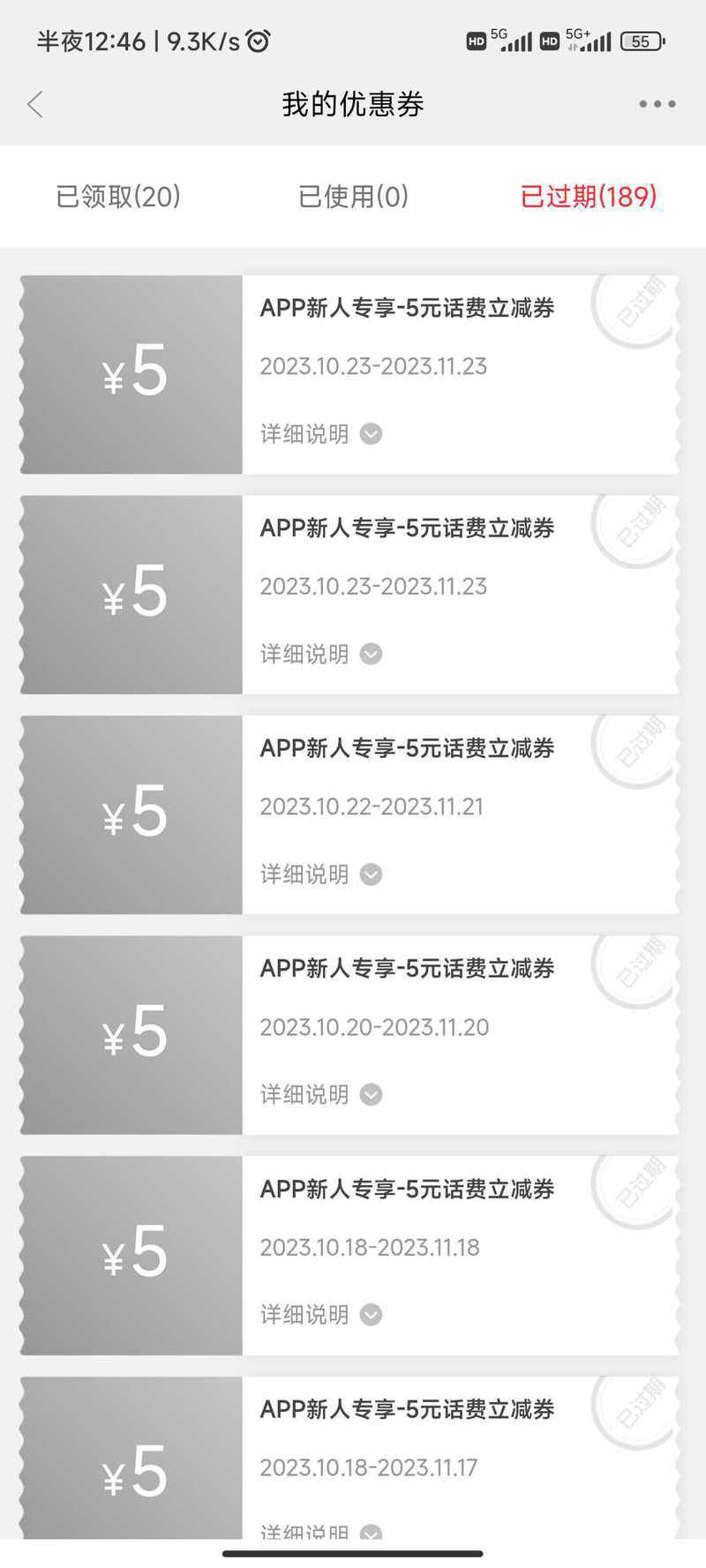Open the three-dot overflow menu
The height and width of the screenshot is (1568, 706).
657,104
